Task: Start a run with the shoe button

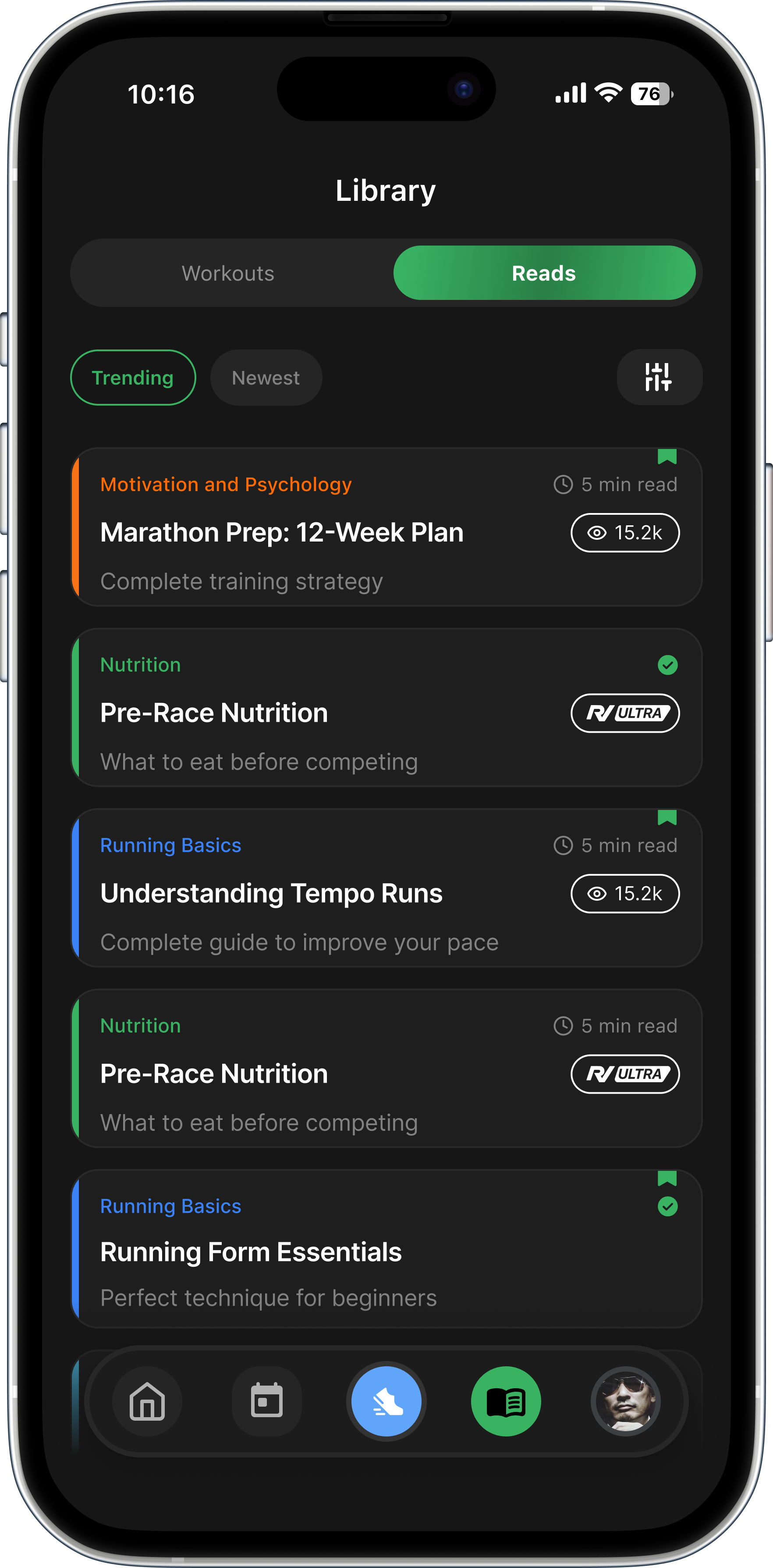Action: pos(386,1401)
